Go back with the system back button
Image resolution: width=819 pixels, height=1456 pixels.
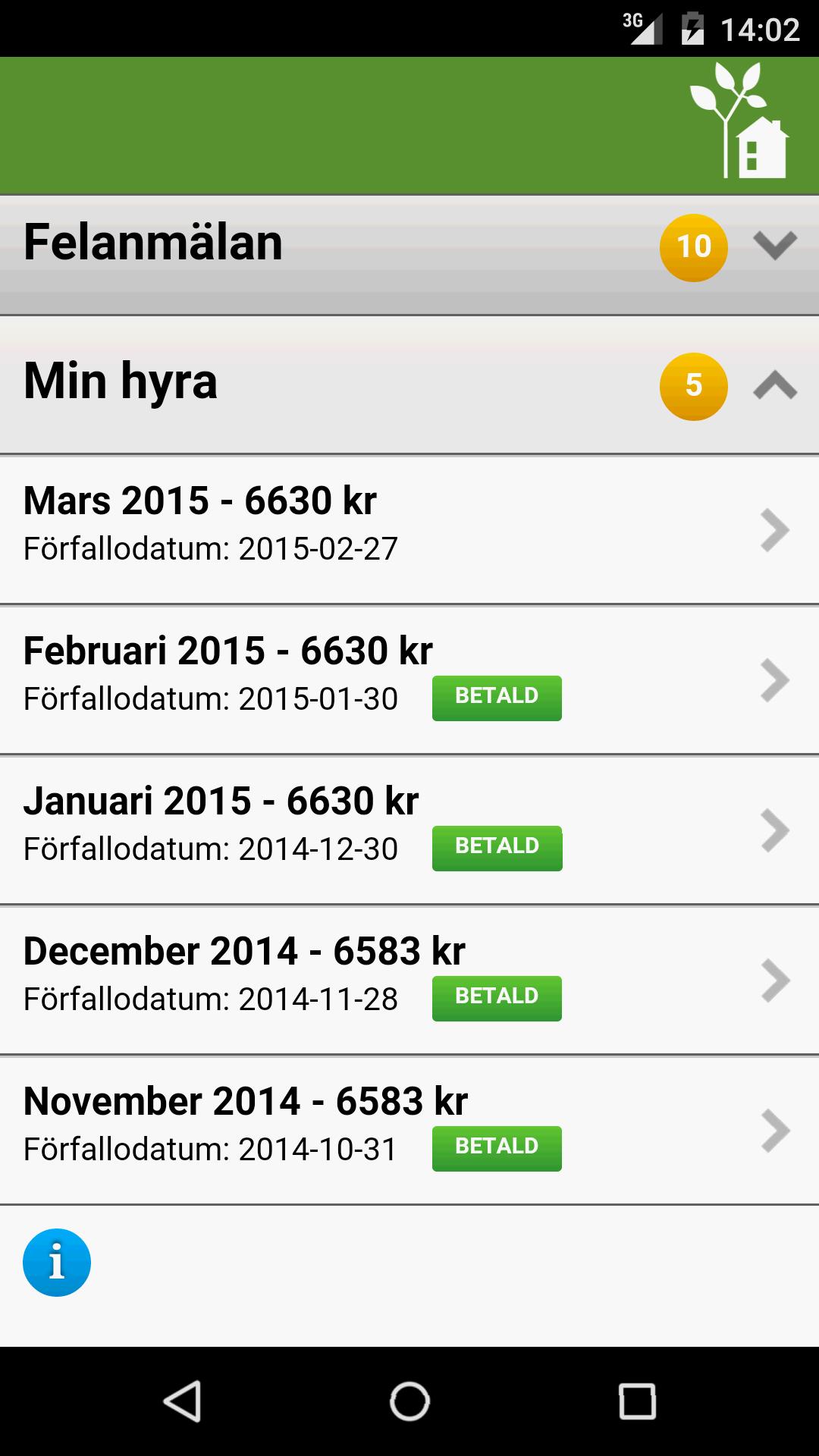tap(182, 1401)
